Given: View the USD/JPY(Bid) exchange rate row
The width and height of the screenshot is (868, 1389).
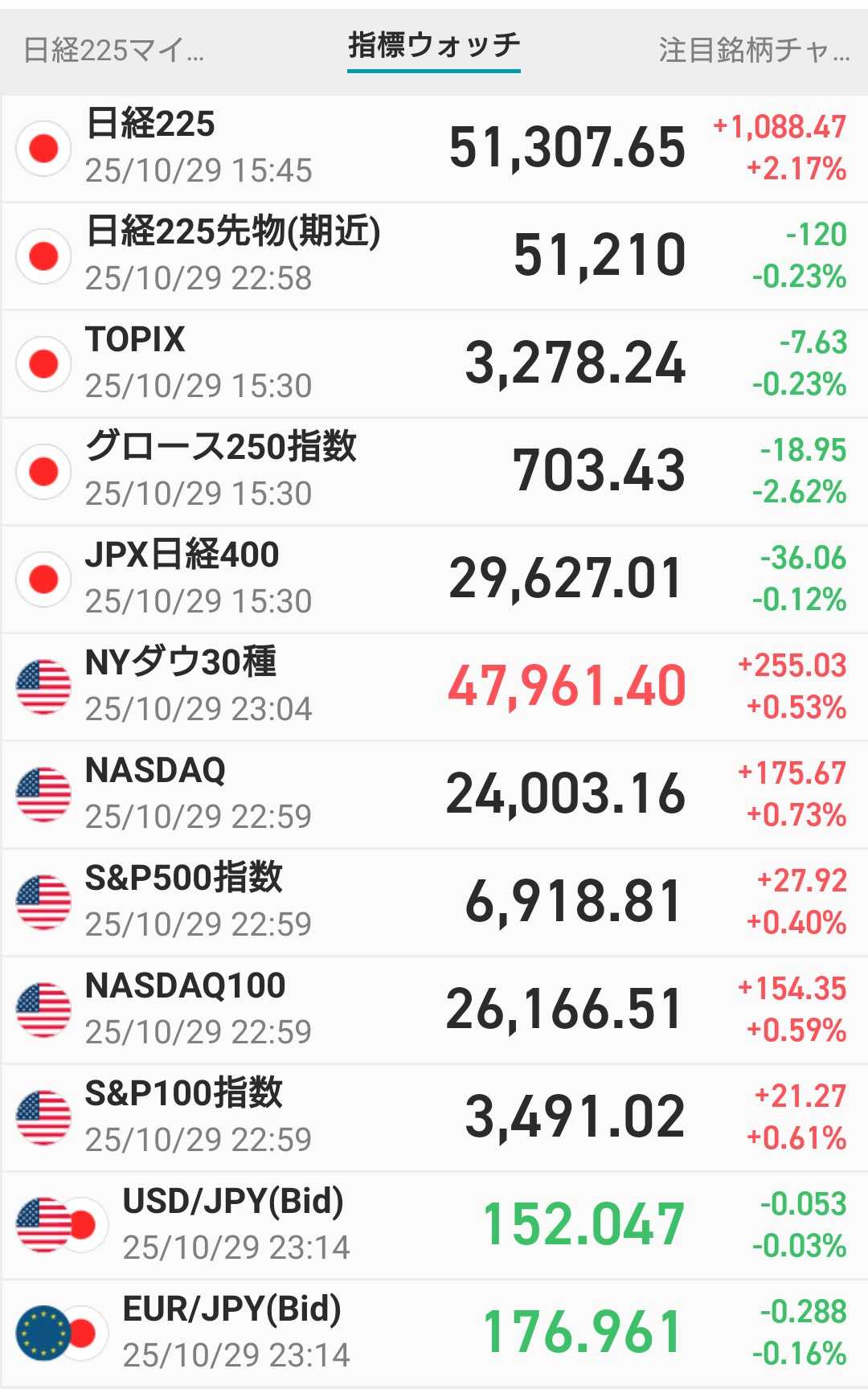Looking at the screenshot, I should pyautogui.click(x=434, y=1225).
